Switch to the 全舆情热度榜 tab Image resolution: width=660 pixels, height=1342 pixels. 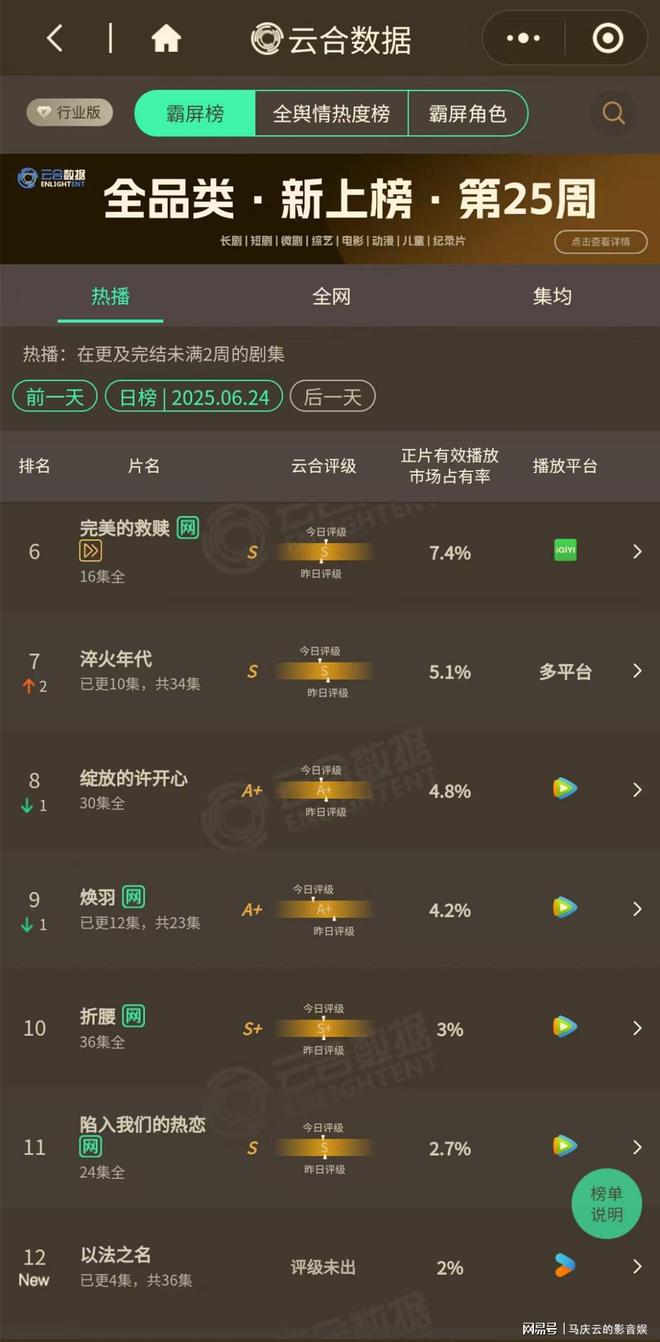click(331, 113)
